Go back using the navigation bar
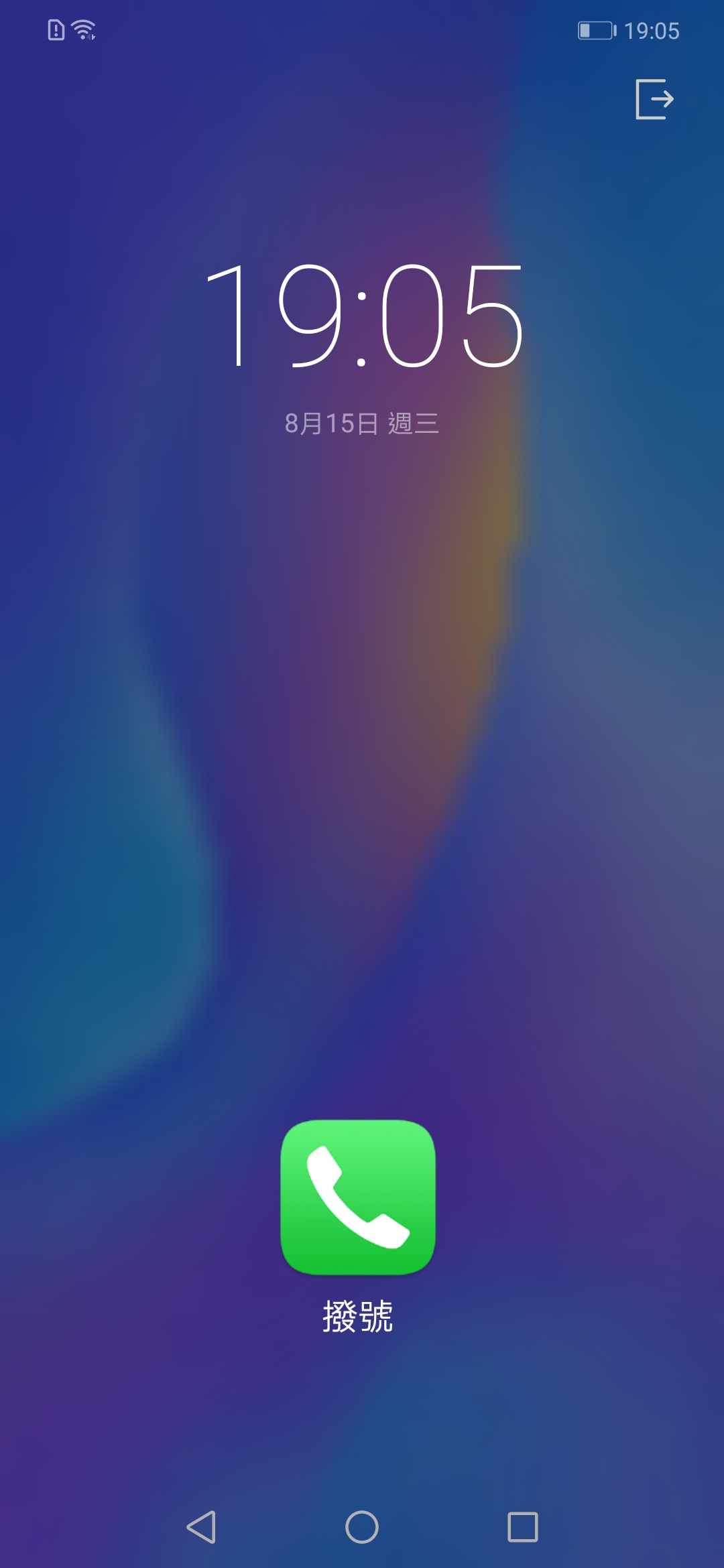The height and width of the screenshot is (1568, 724). (x=201, y=1527)
